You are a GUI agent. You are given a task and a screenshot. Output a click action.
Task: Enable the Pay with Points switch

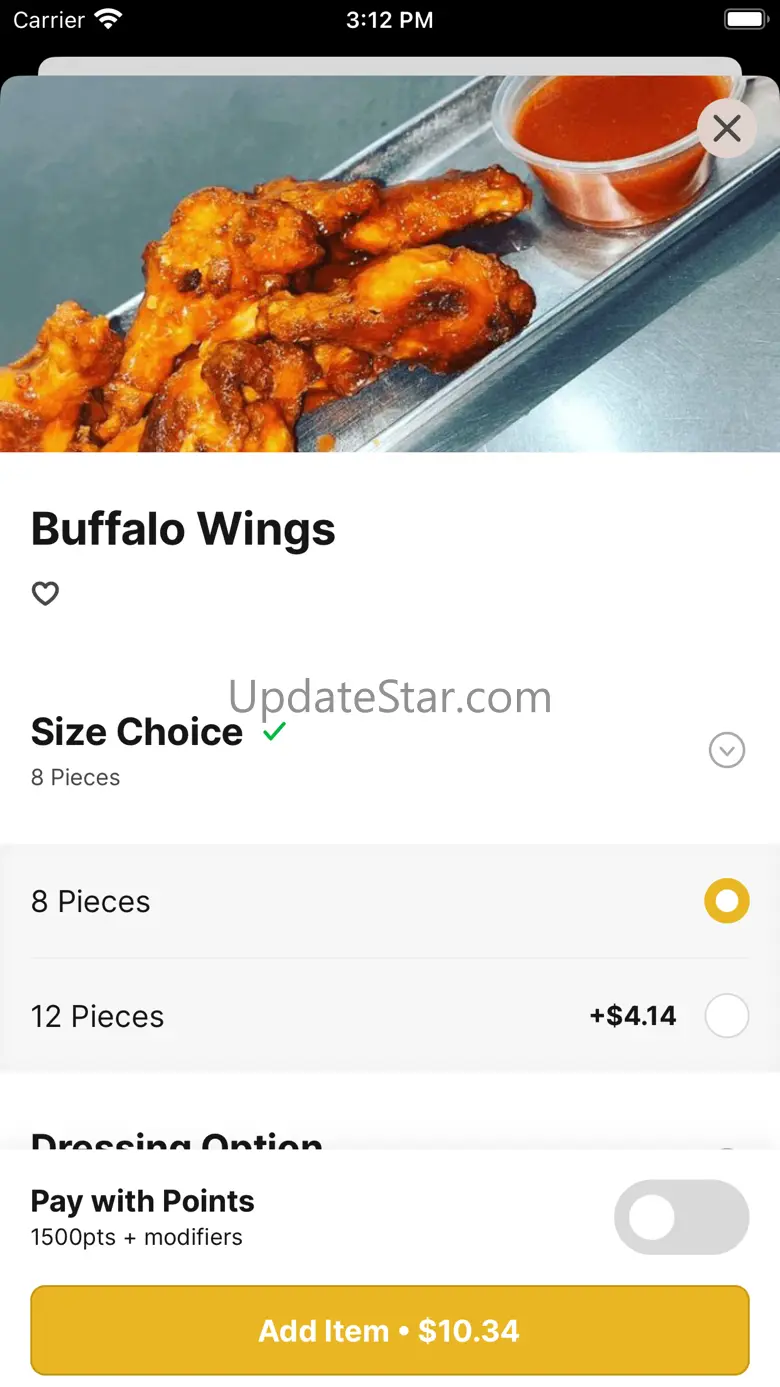tap(681, 1217)
